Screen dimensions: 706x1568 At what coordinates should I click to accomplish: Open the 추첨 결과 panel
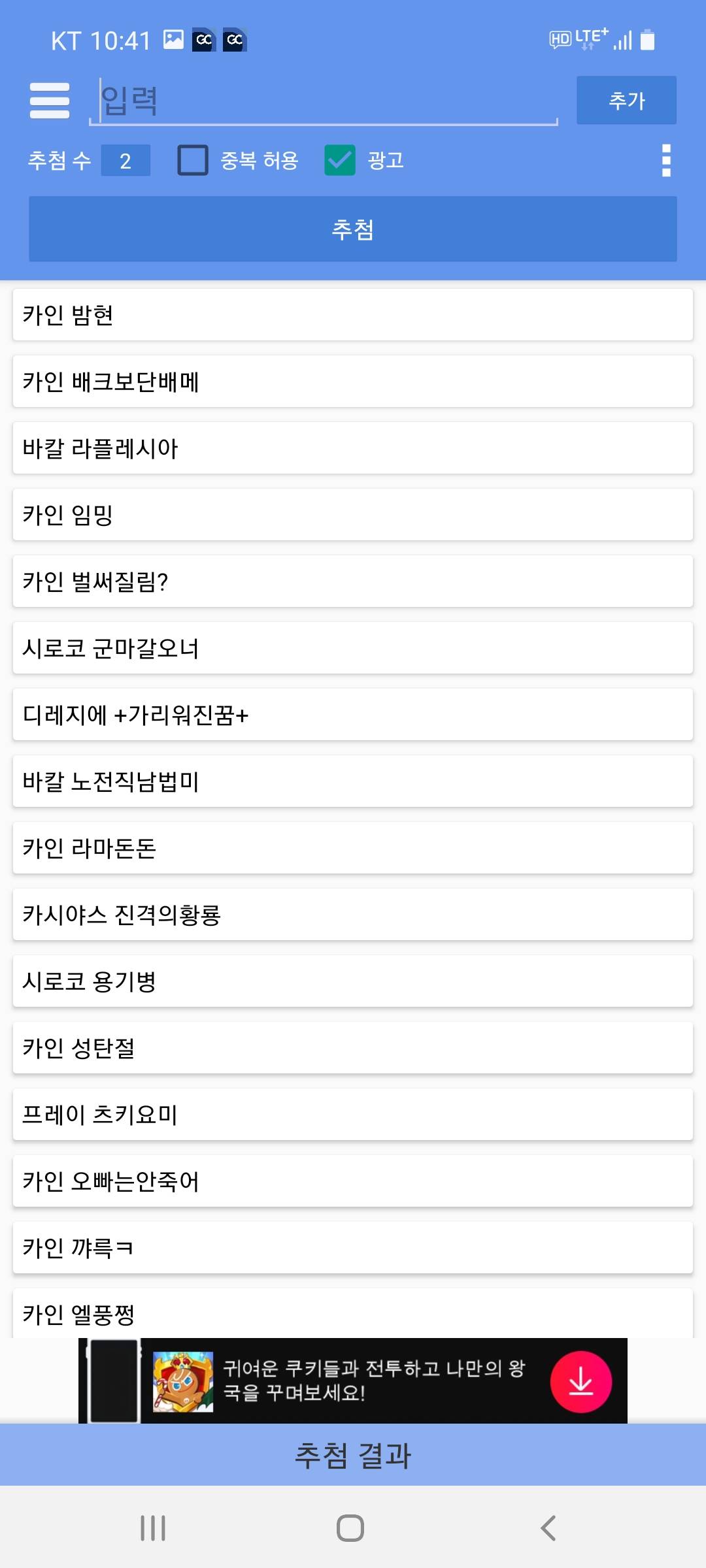tap(353, 1455)
